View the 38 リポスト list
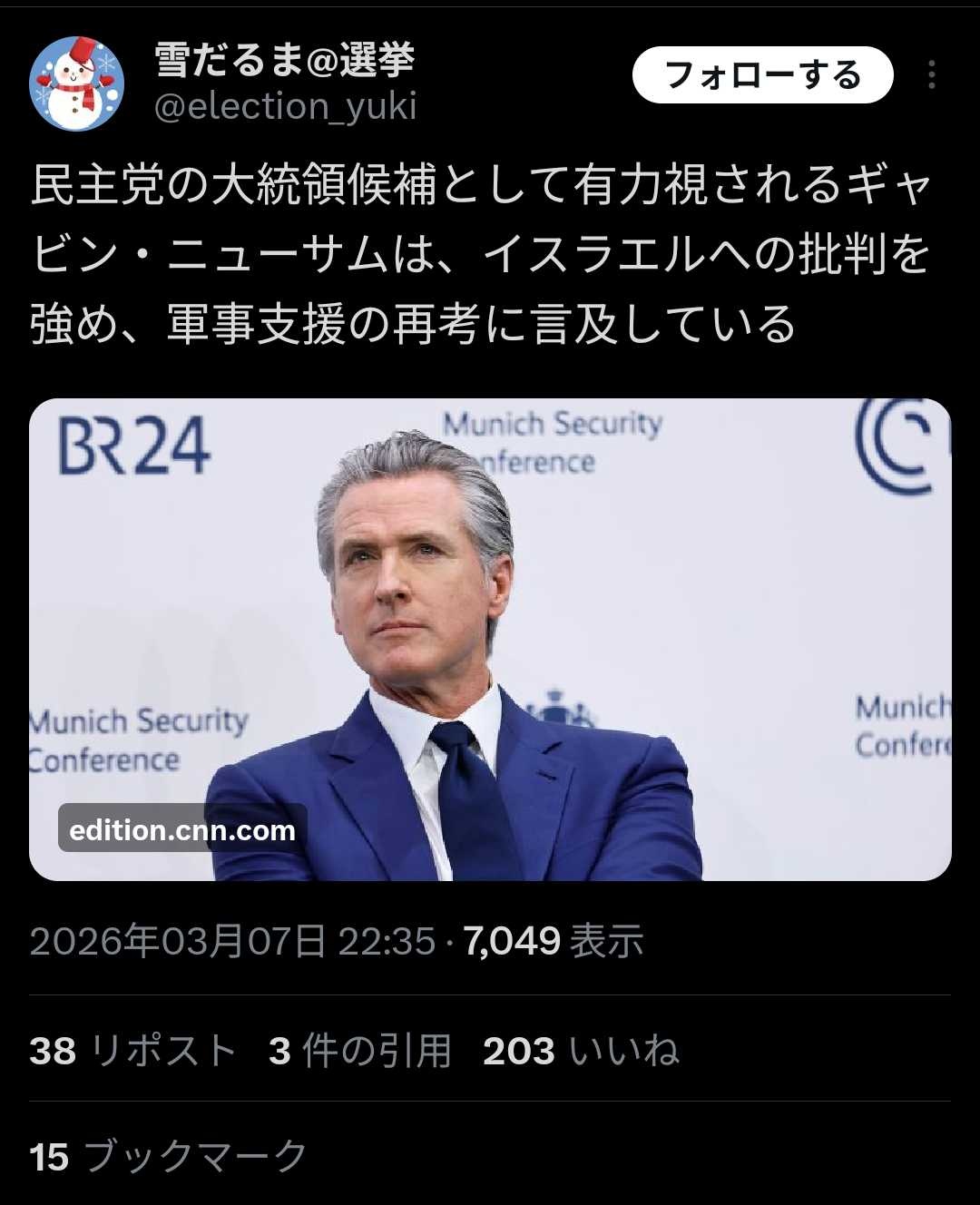 pos(132,1052)
